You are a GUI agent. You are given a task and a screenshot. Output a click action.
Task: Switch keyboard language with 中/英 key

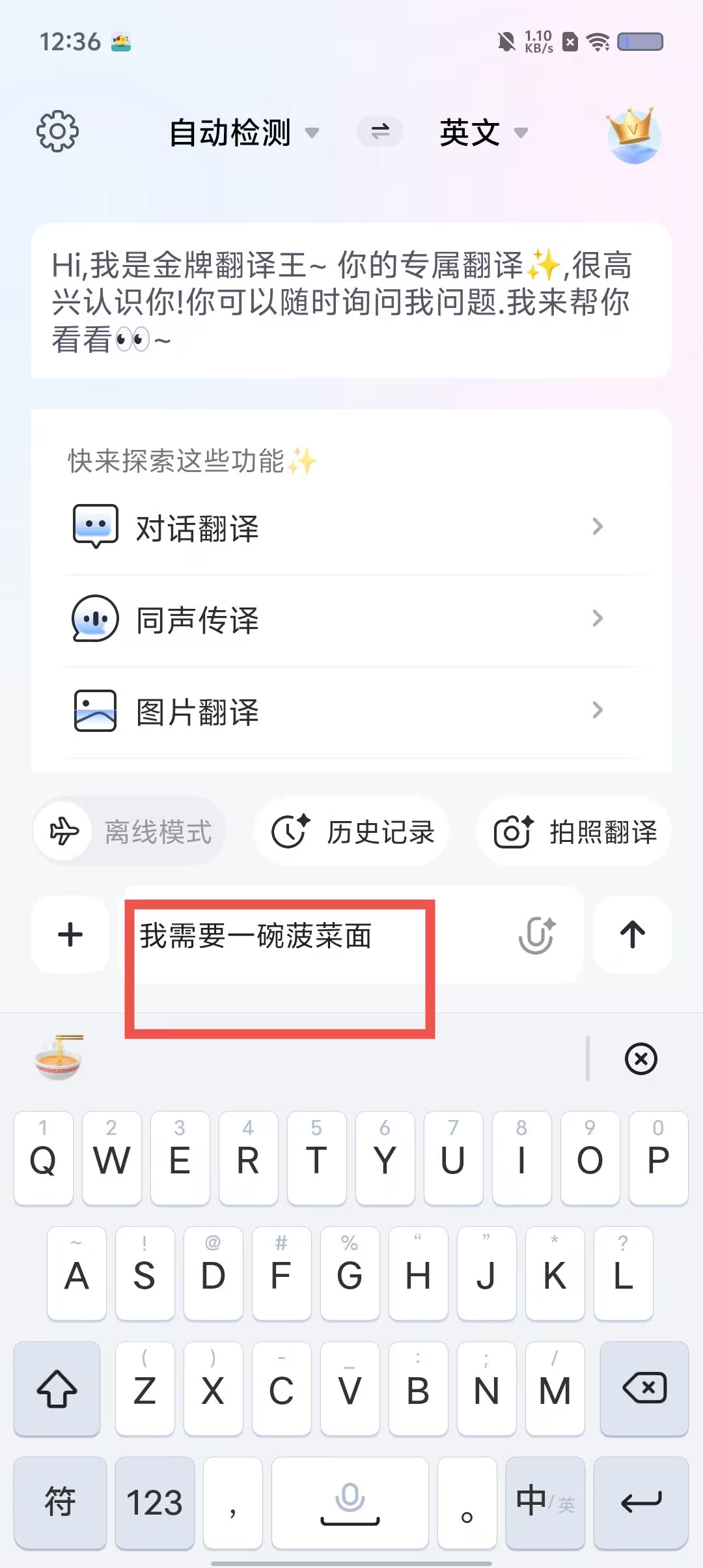545,1503
